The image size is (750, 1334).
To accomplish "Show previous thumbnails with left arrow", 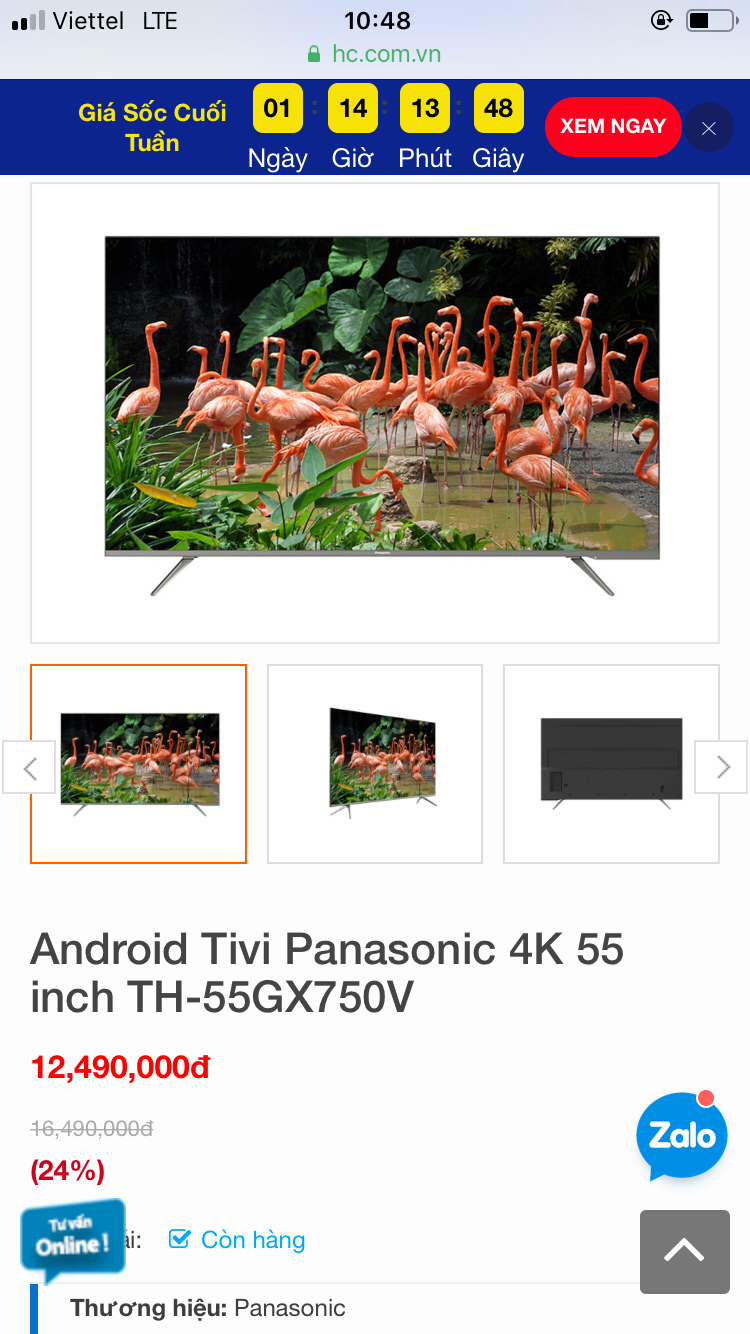I will (x=29, y=767).
